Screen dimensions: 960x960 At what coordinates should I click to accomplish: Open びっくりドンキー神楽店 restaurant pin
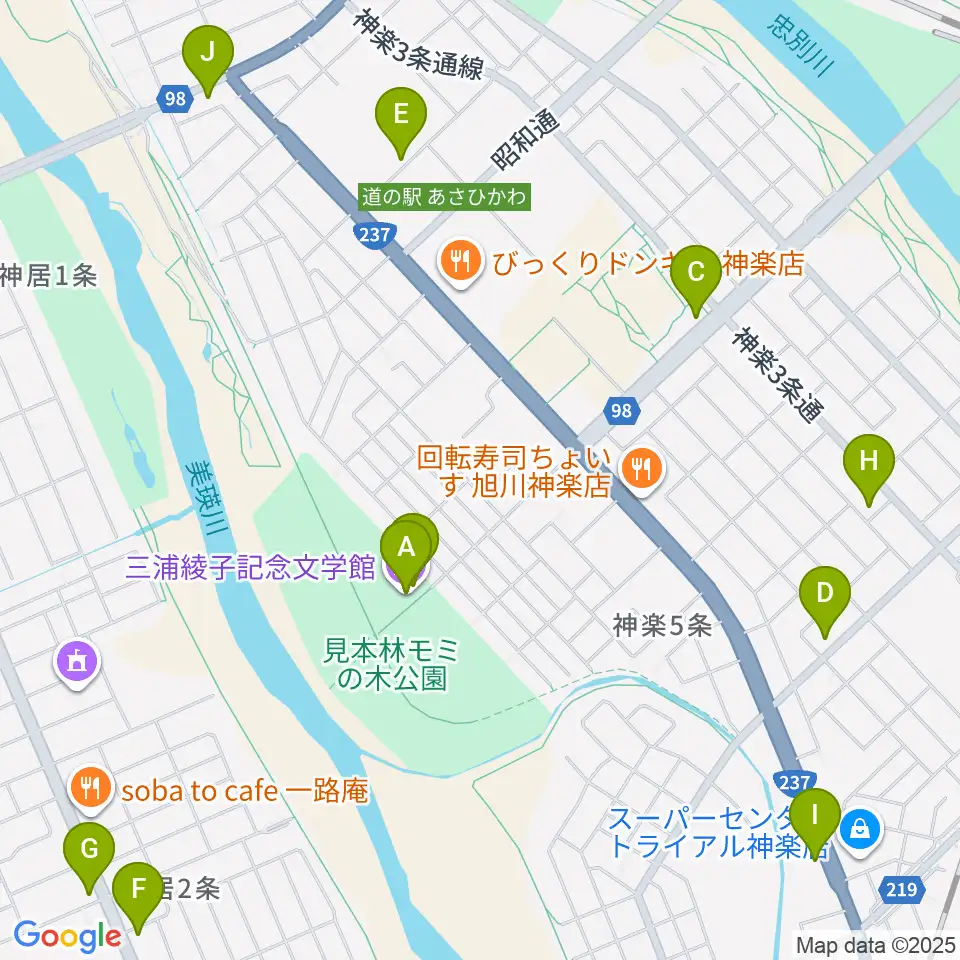point(460,264)
